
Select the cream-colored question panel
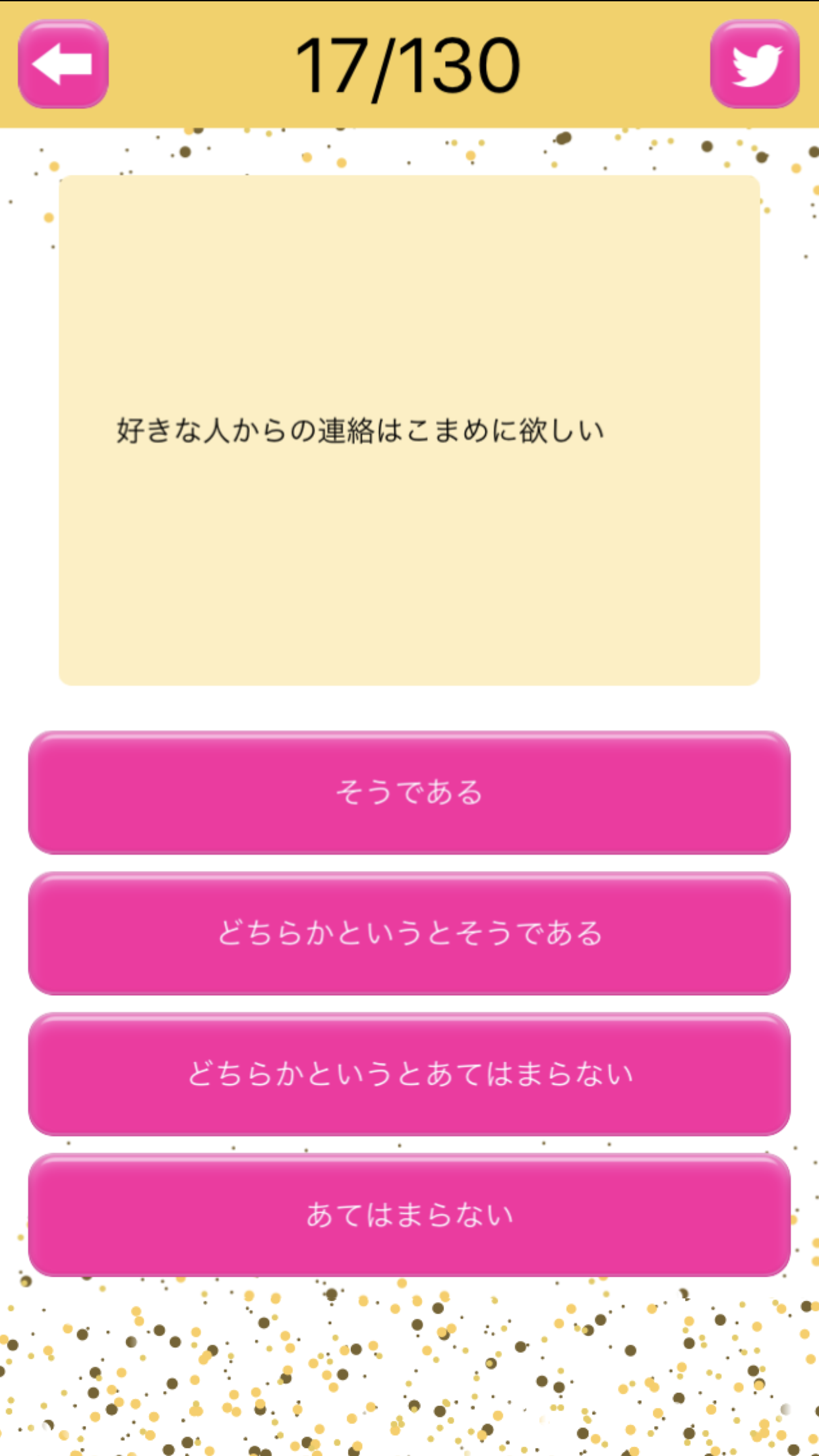click(x=409, y=429)
